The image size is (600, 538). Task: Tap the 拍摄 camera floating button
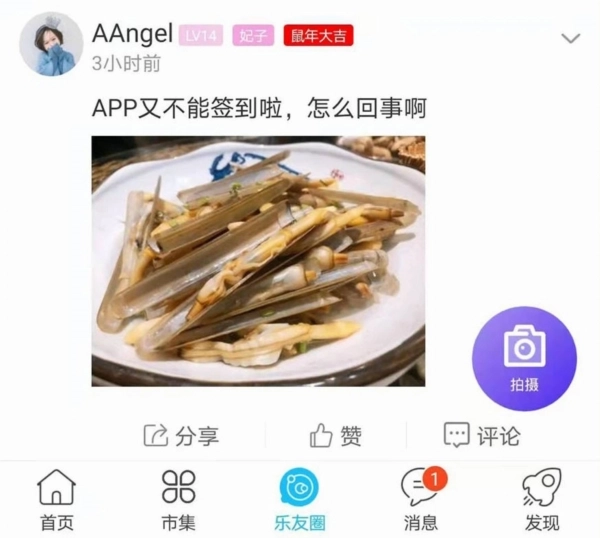tap(524, 357)
